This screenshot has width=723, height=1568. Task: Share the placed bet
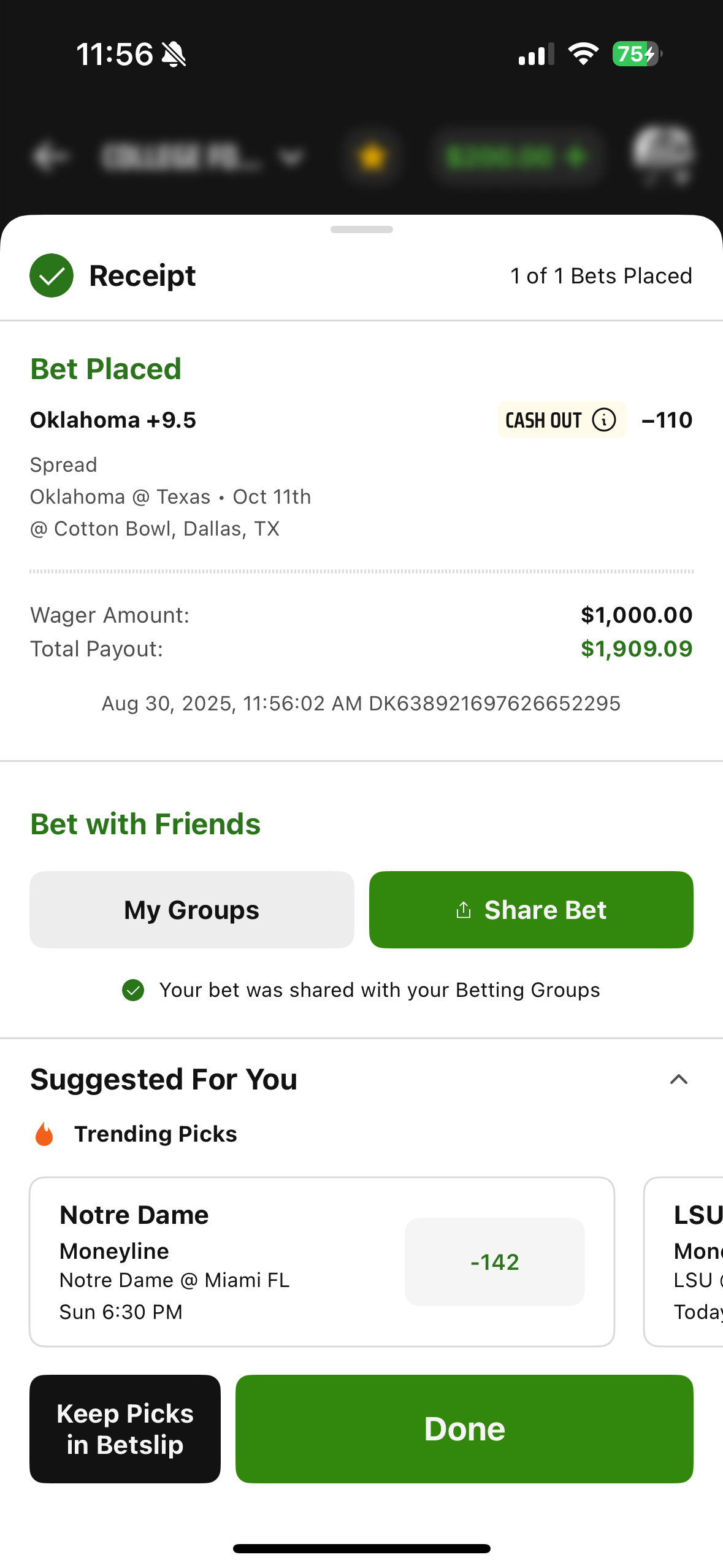531,909
